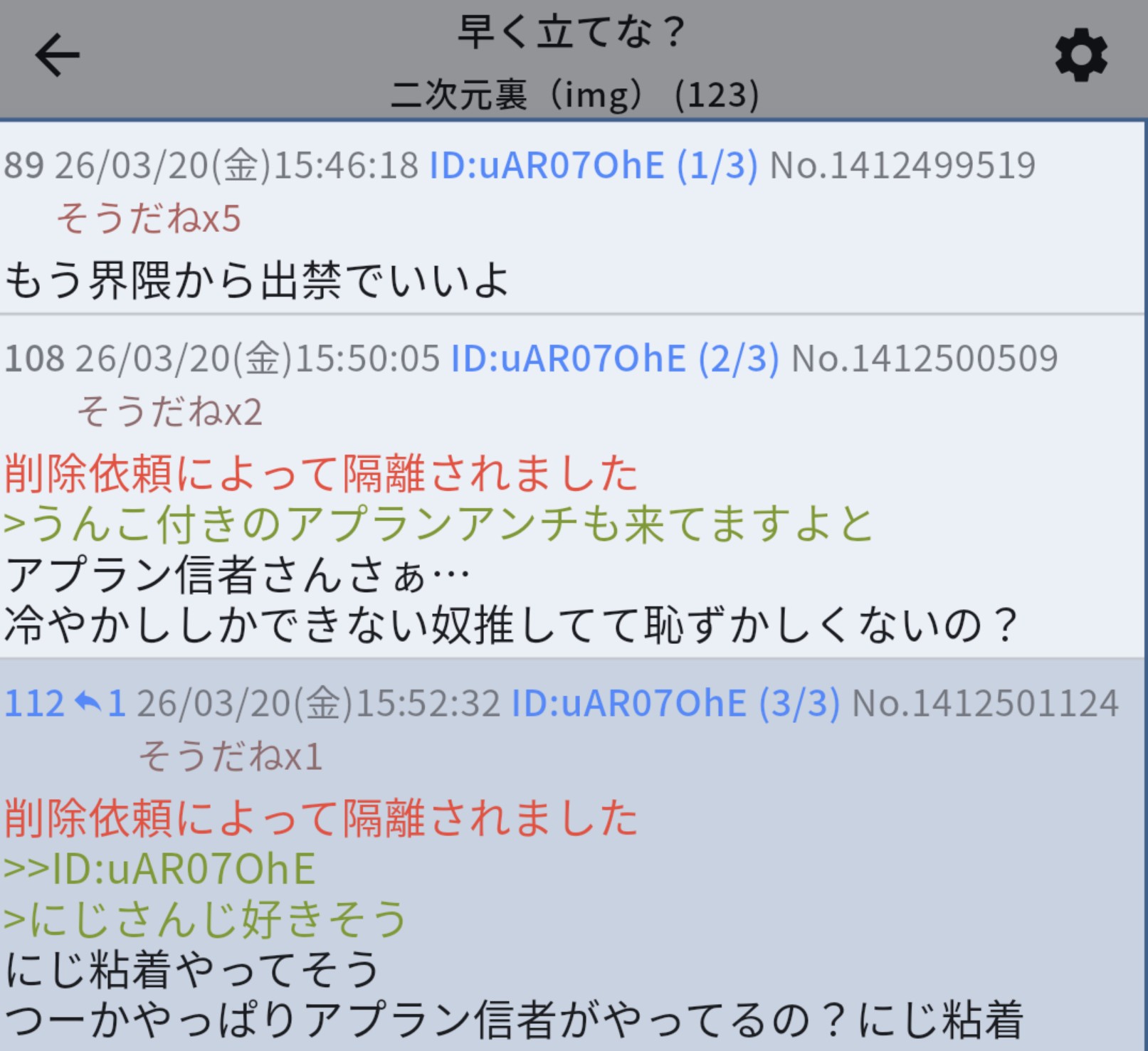Tap そうだねx1 on post 112
1148x1051 pixels.
point(230,756)
